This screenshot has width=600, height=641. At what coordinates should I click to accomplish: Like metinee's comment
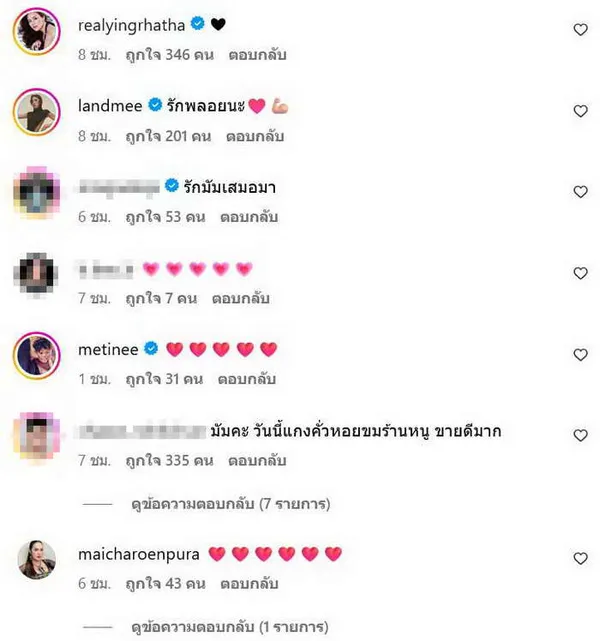pos(580,355)
